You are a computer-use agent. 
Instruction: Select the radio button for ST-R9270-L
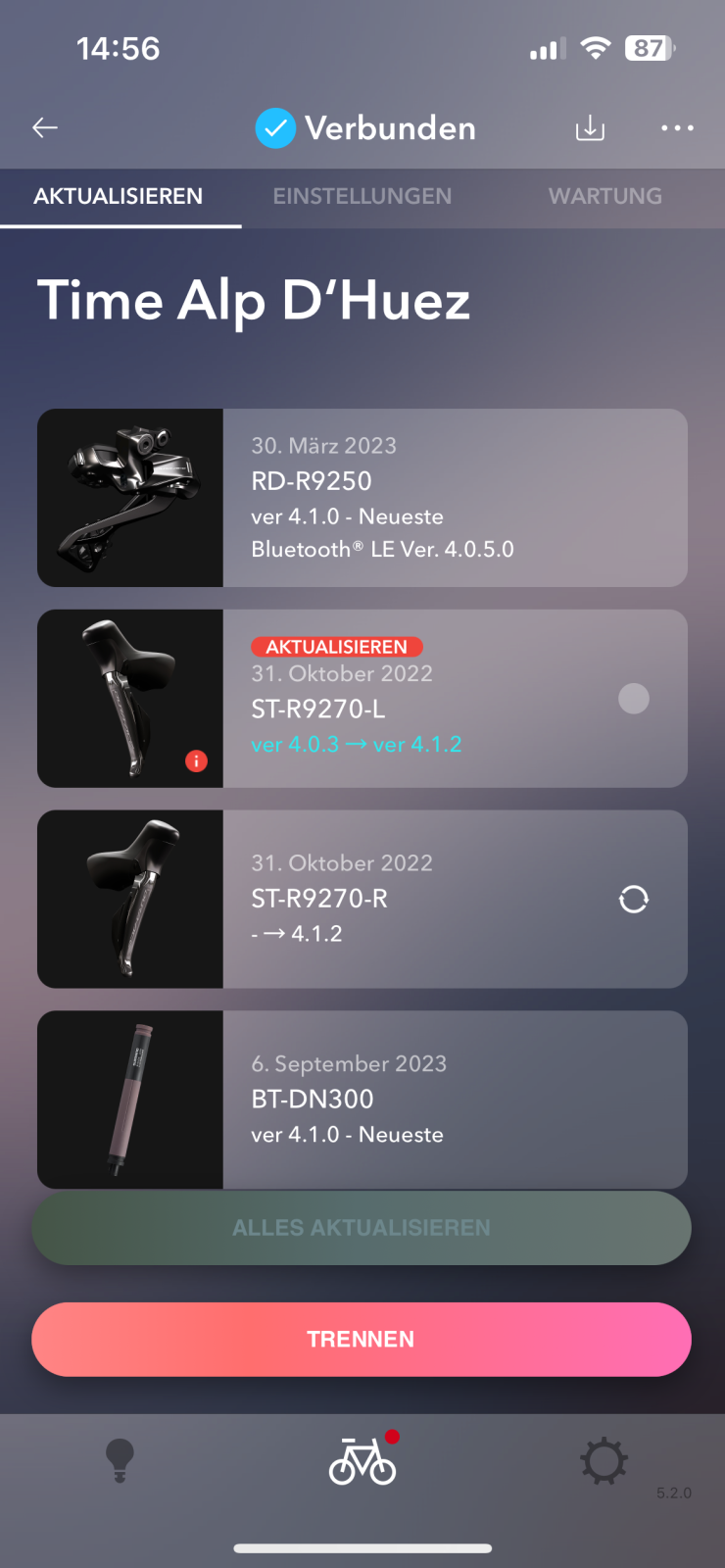click(x=634, y=699)
